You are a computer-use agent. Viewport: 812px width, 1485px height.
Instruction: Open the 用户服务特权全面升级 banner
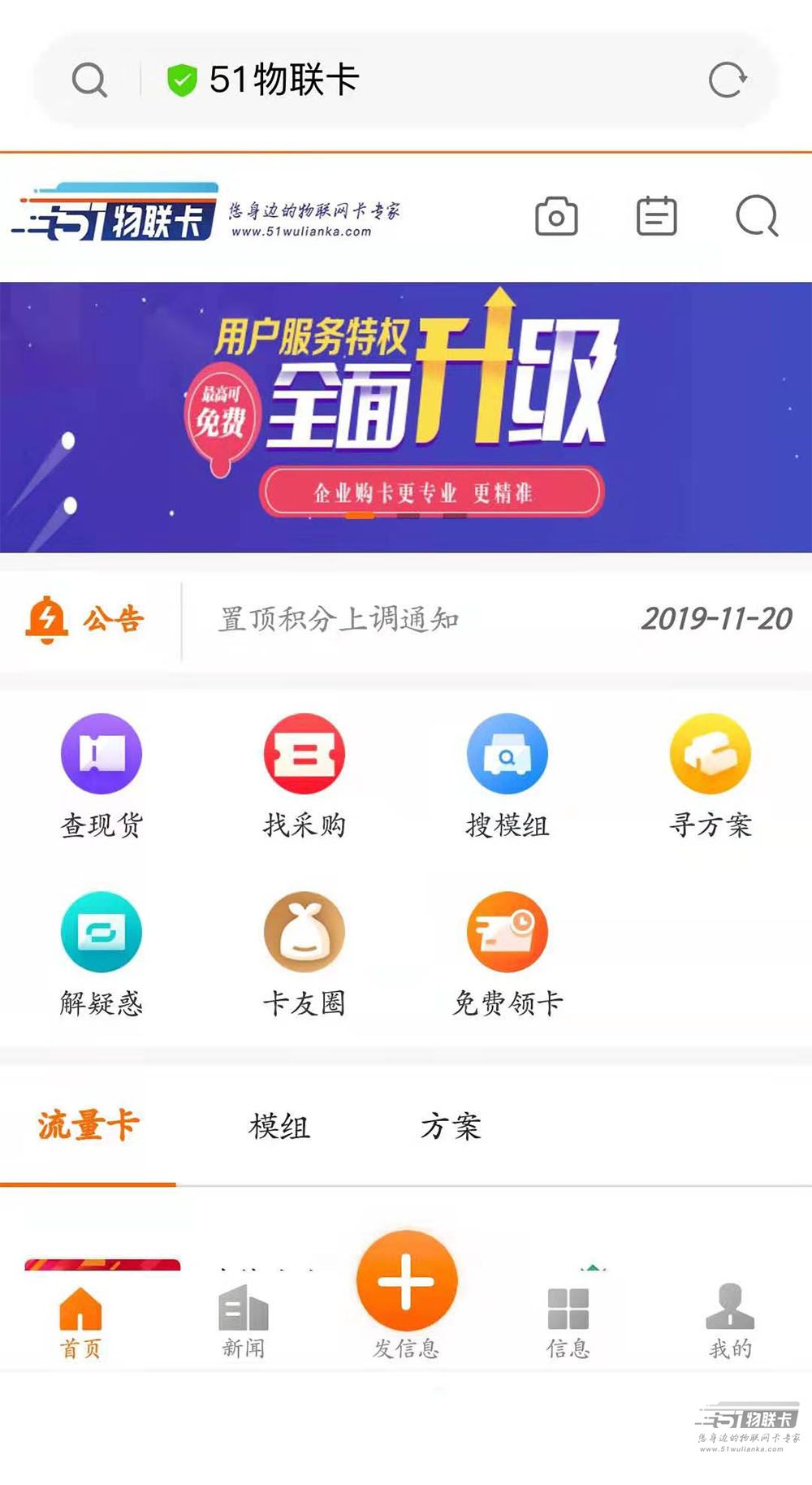[x=406, y=417]
